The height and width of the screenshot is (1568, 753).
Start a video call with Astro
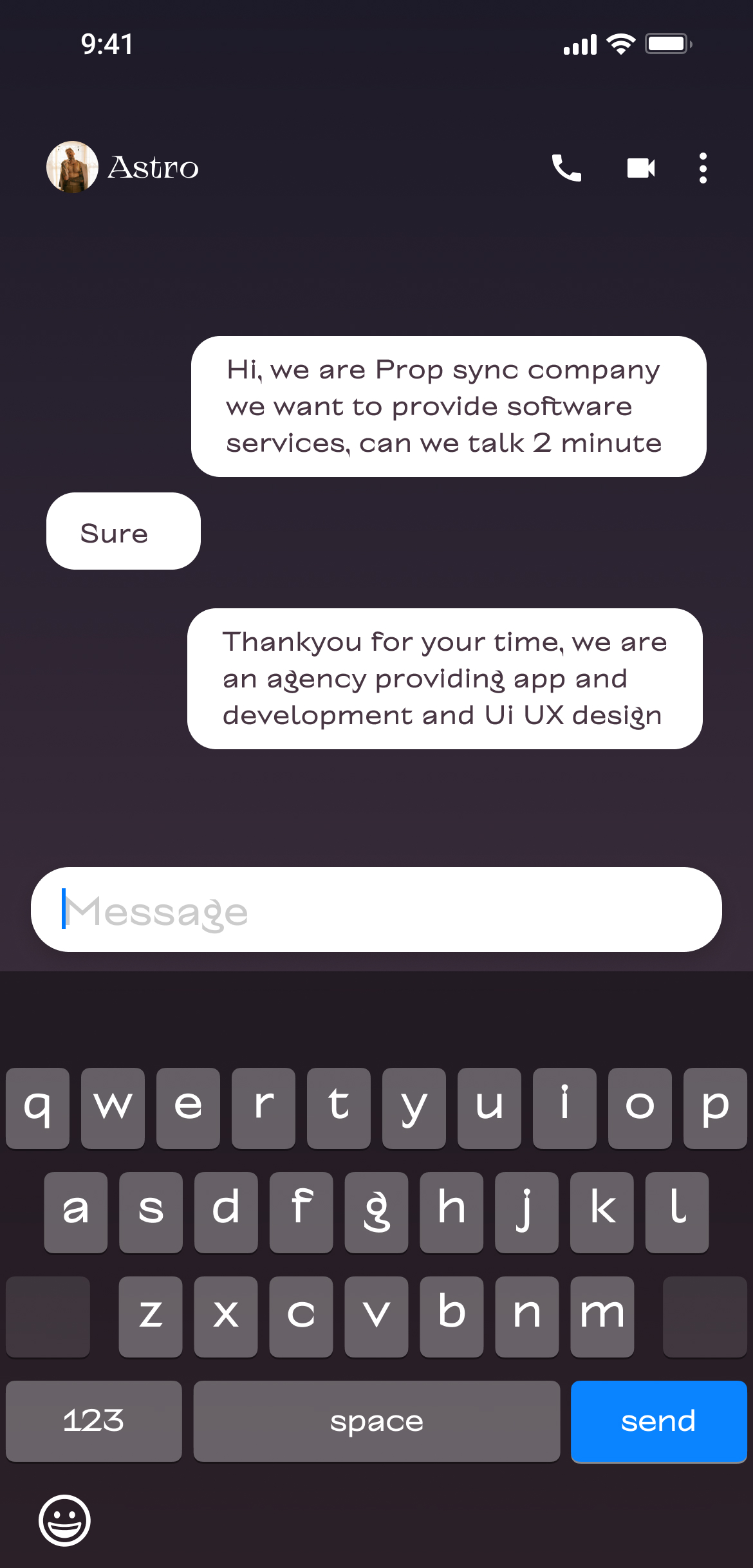[641, 168]
